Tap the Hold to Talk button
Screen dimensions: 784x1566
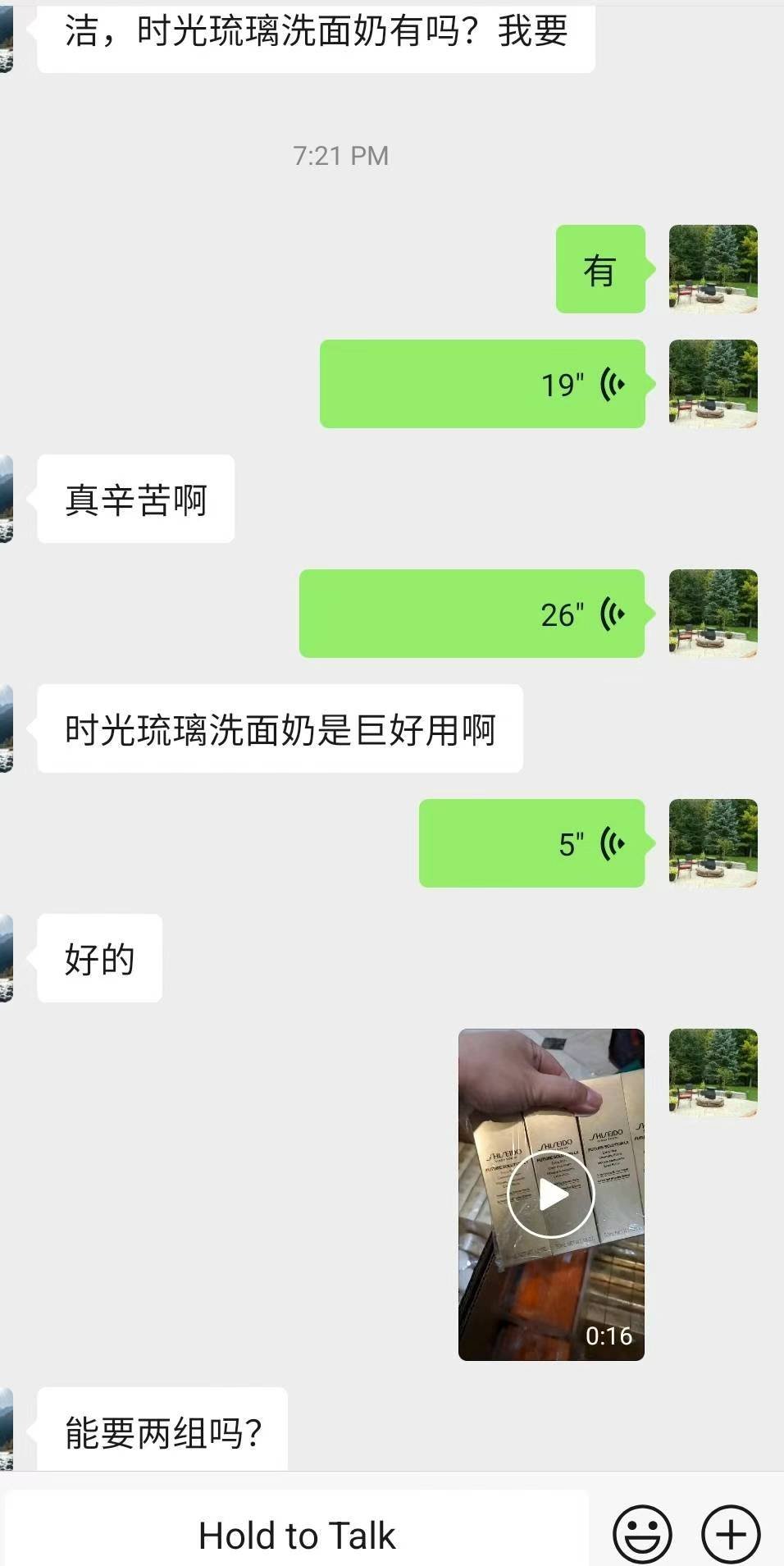coord(297,1535)
